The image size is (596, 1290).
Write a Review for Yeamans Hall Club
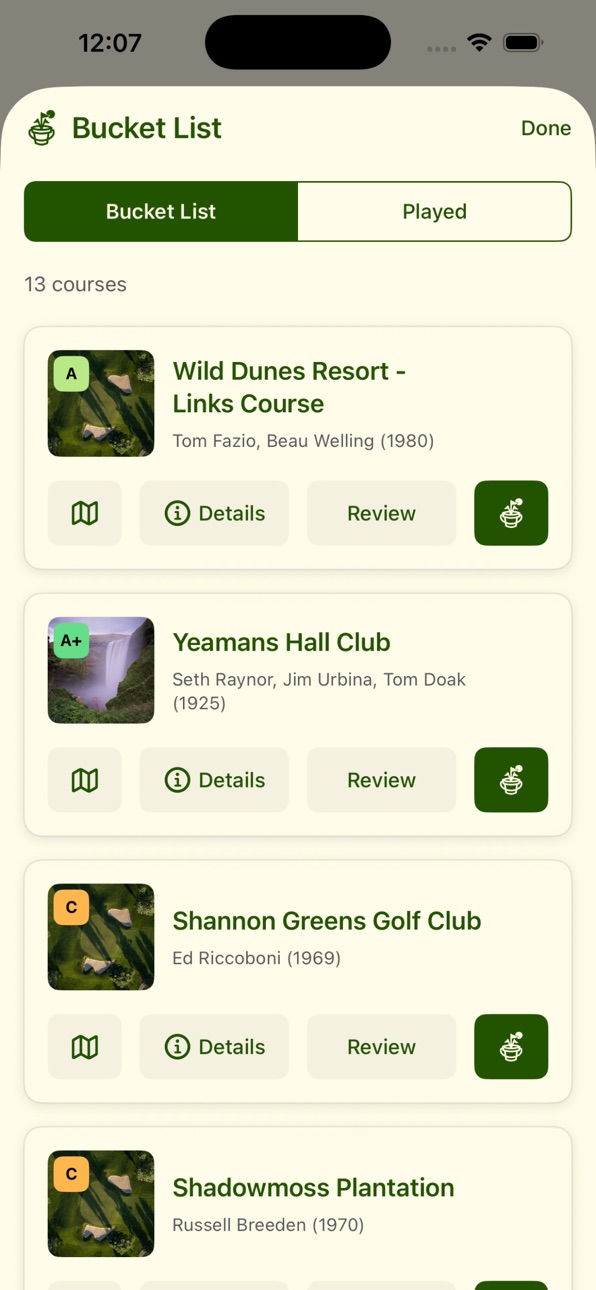381,780
